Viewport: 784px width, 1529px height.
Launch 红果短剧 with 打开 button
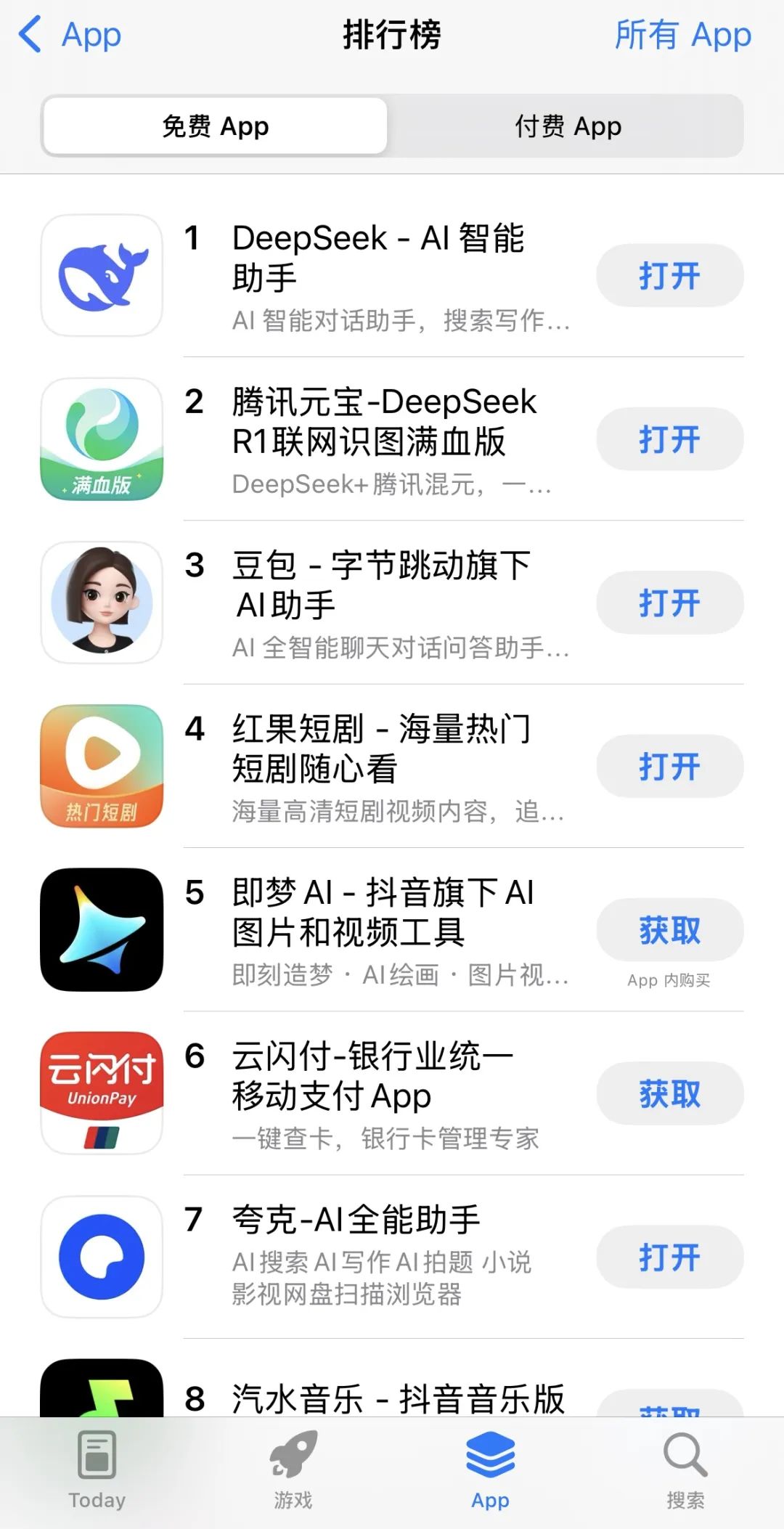click(669, 767)
